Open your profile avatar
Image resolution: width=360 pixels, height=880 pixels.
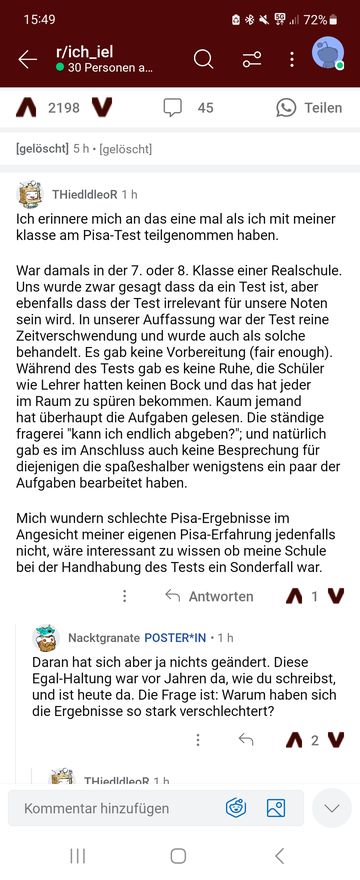click(x=328, y=54)
